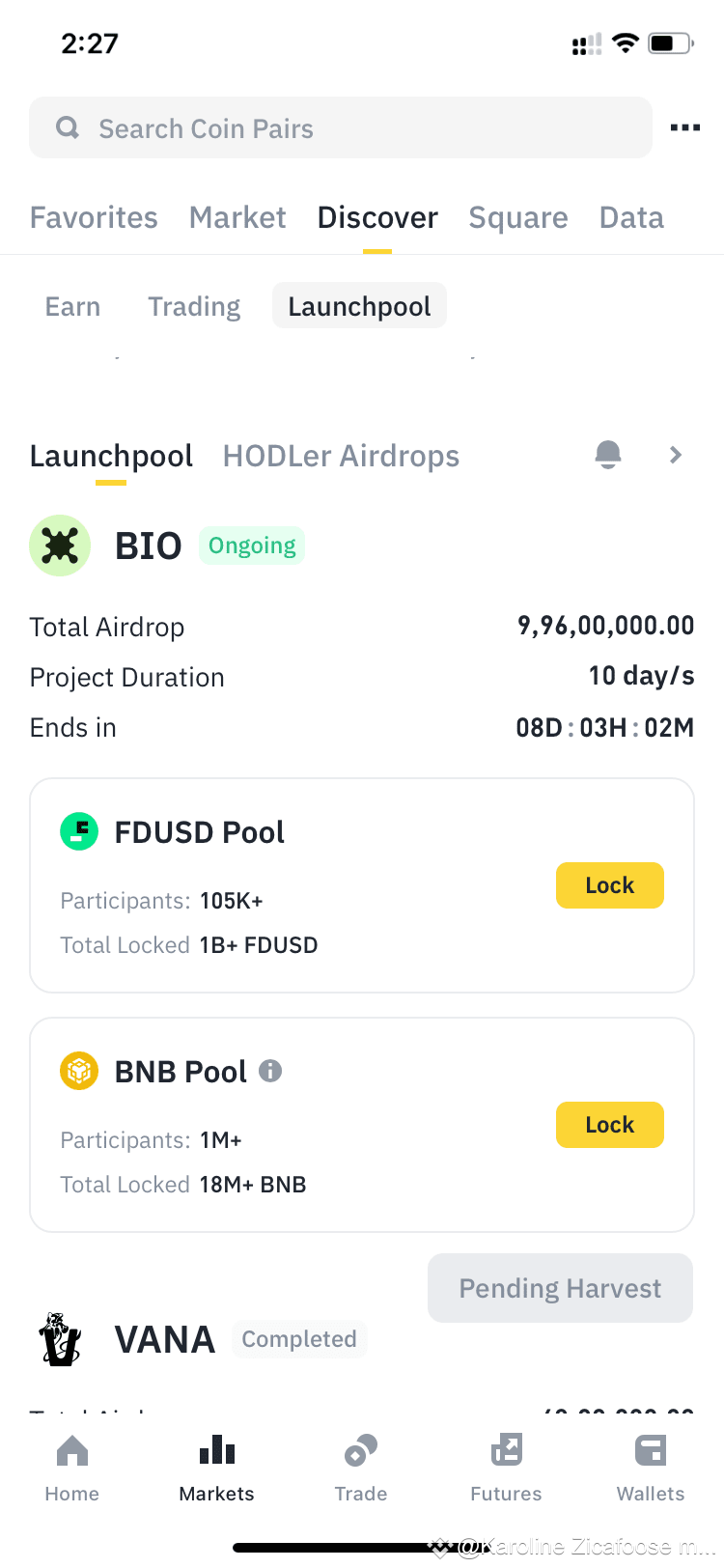Tap the Search Coin Pairs field
This screenshot has height=1568, width=724.
340,126
